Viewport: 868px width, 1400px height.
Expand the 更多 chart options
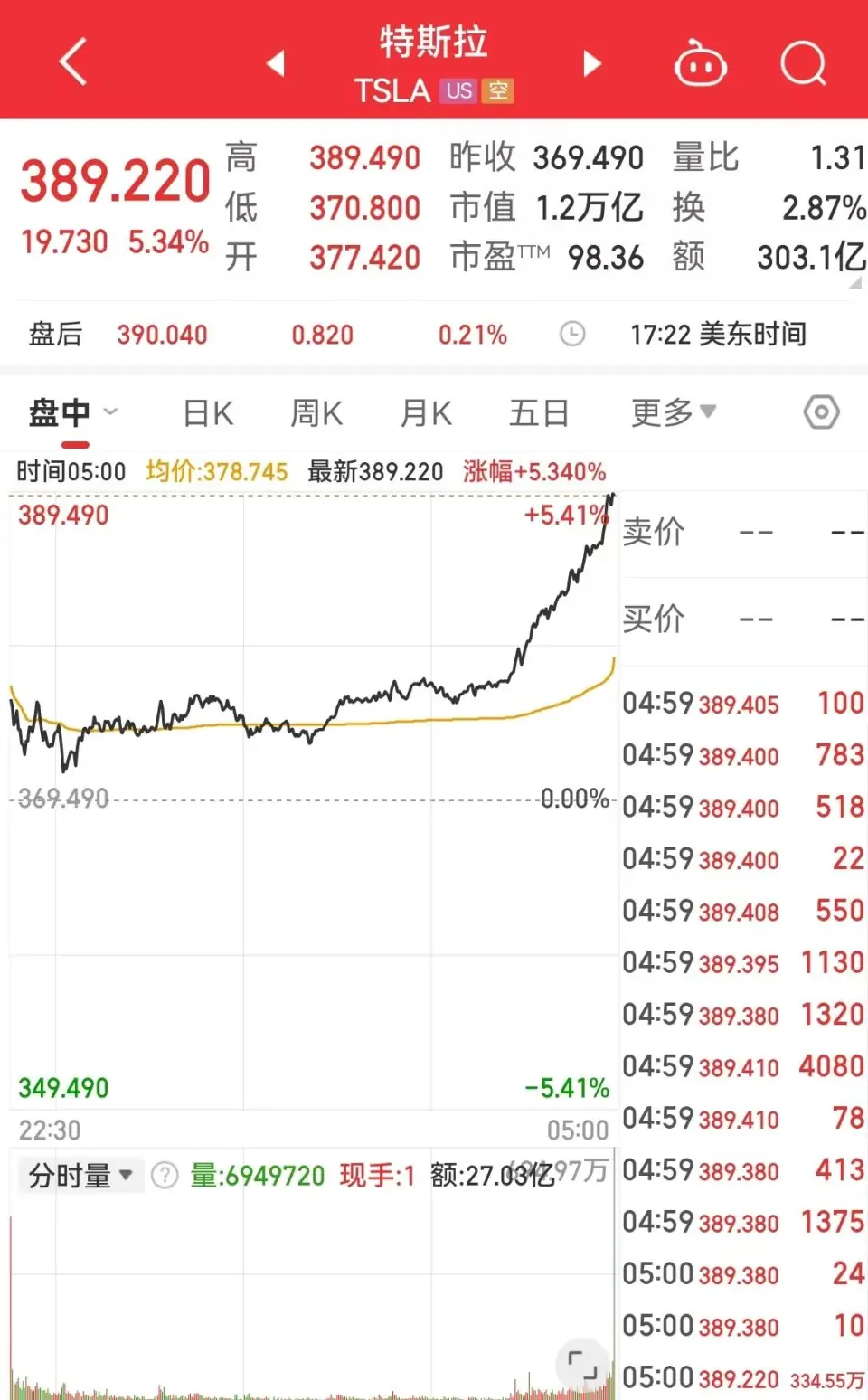pos(673,412)
